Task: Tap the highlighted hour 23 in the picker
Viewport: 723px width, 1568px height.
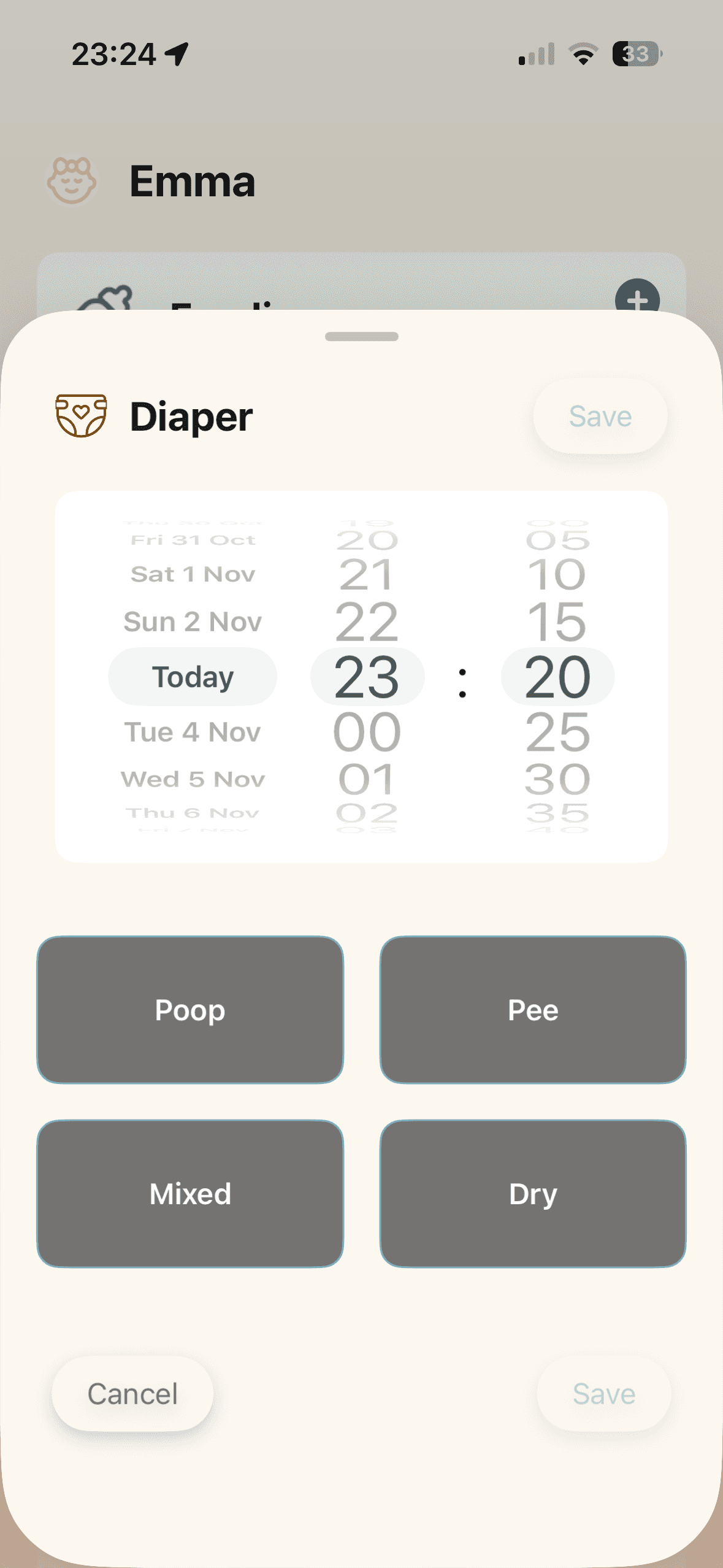Action: coord(366,677)
